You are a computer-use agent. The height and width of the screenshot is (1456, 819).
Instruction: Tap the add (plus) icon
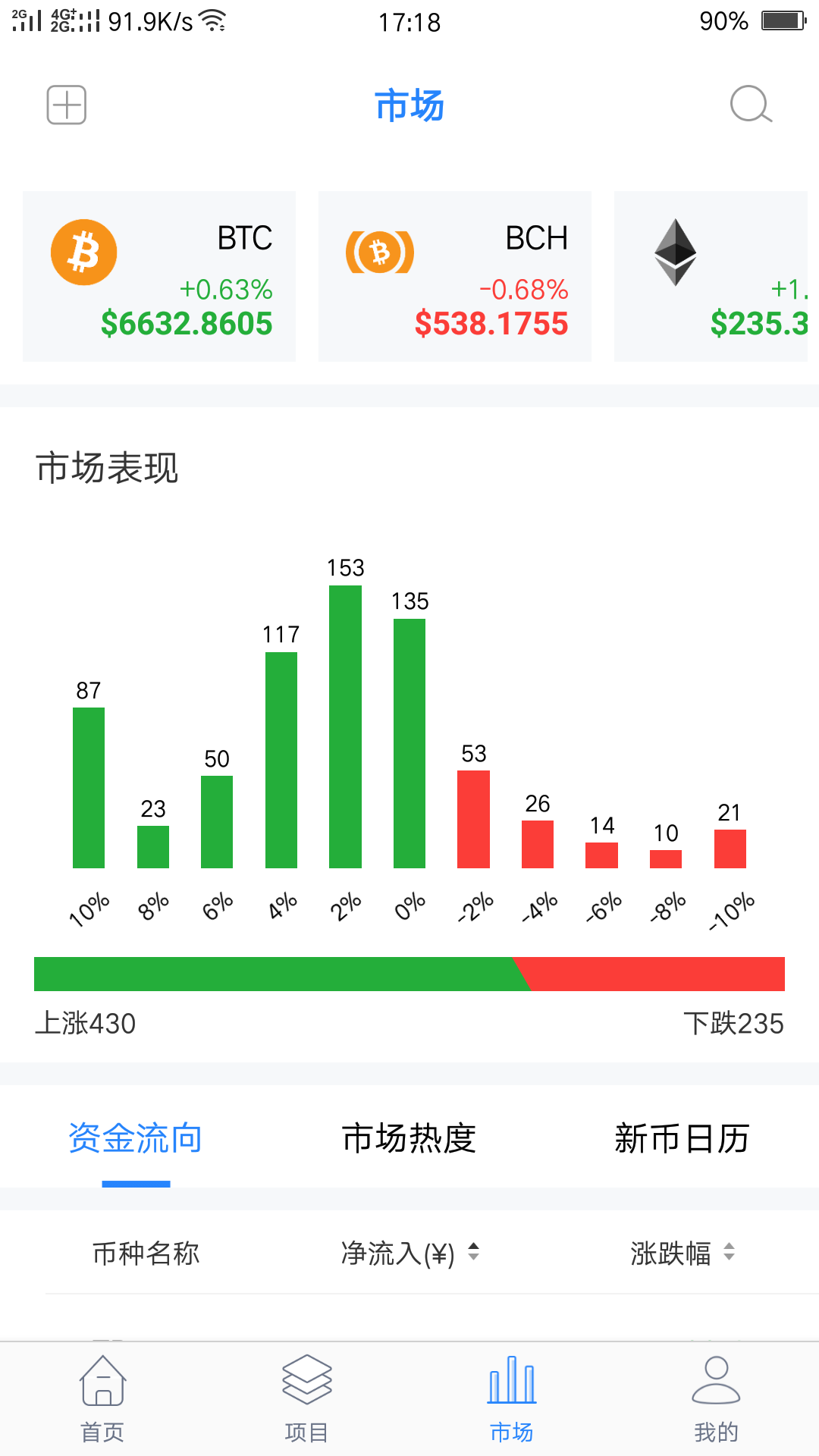(67, 105)
